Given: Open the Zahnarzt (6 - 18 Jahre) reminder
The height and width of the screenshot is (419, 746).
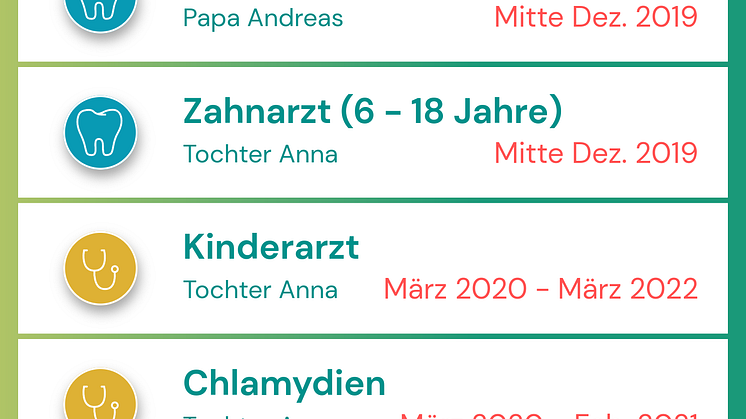Looking at the screenshot, I should point(372,132).
